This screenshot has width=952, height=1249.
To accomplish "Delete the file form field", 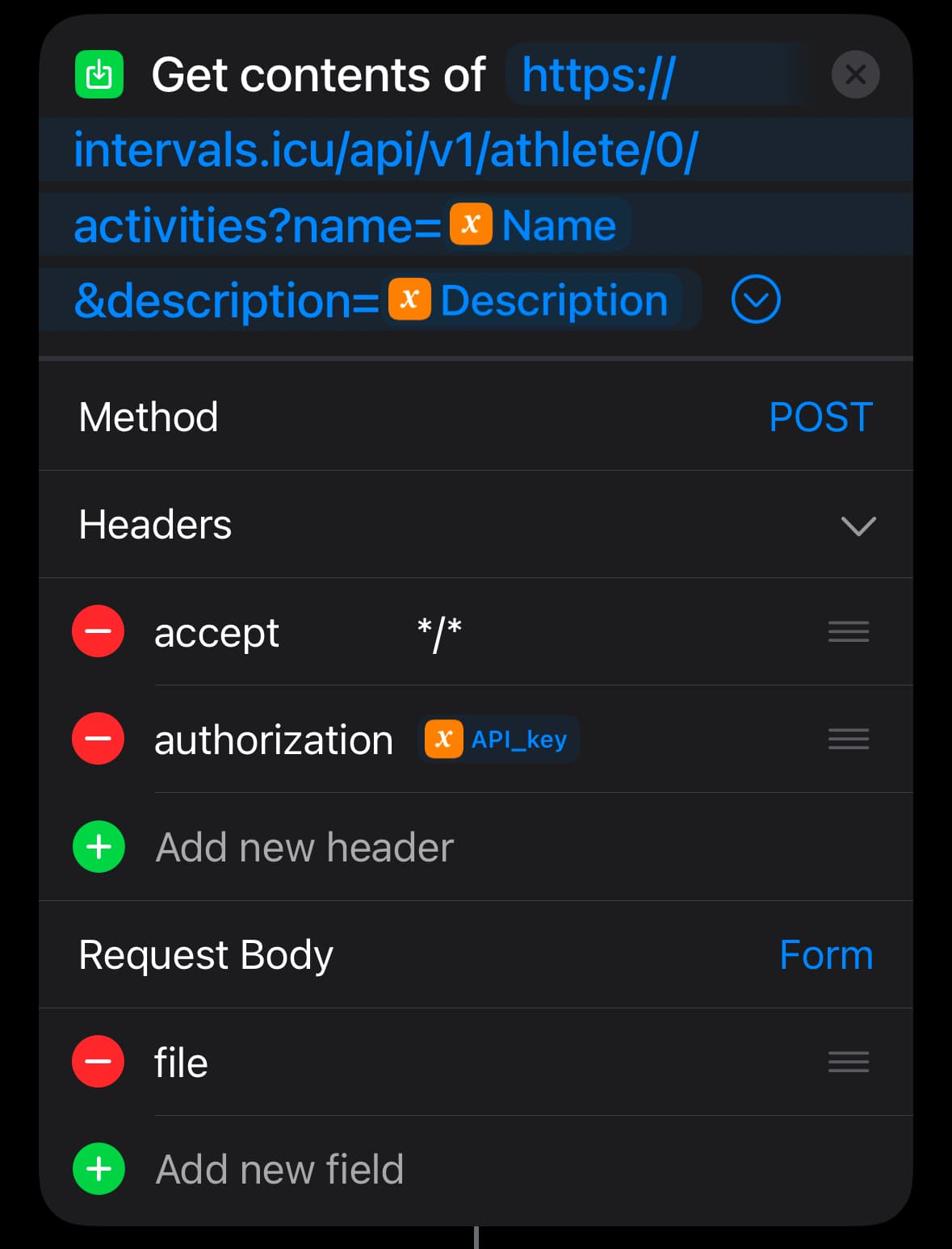I will 99,1062.
